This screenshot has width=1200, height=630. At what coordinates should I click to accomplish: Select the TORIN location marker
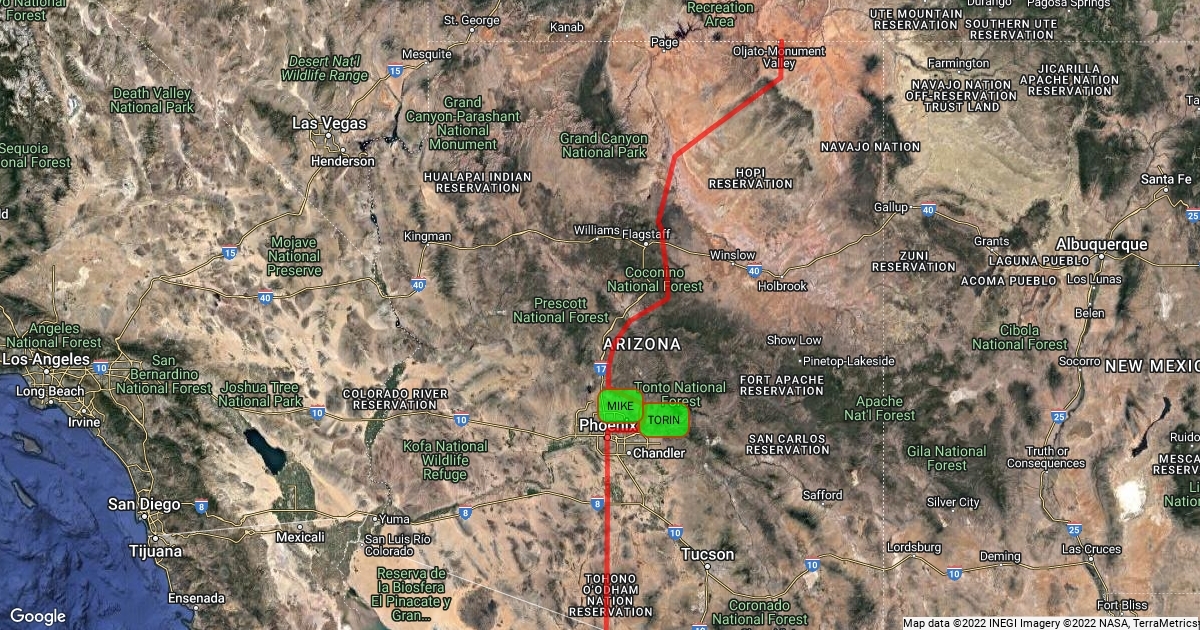664,421
